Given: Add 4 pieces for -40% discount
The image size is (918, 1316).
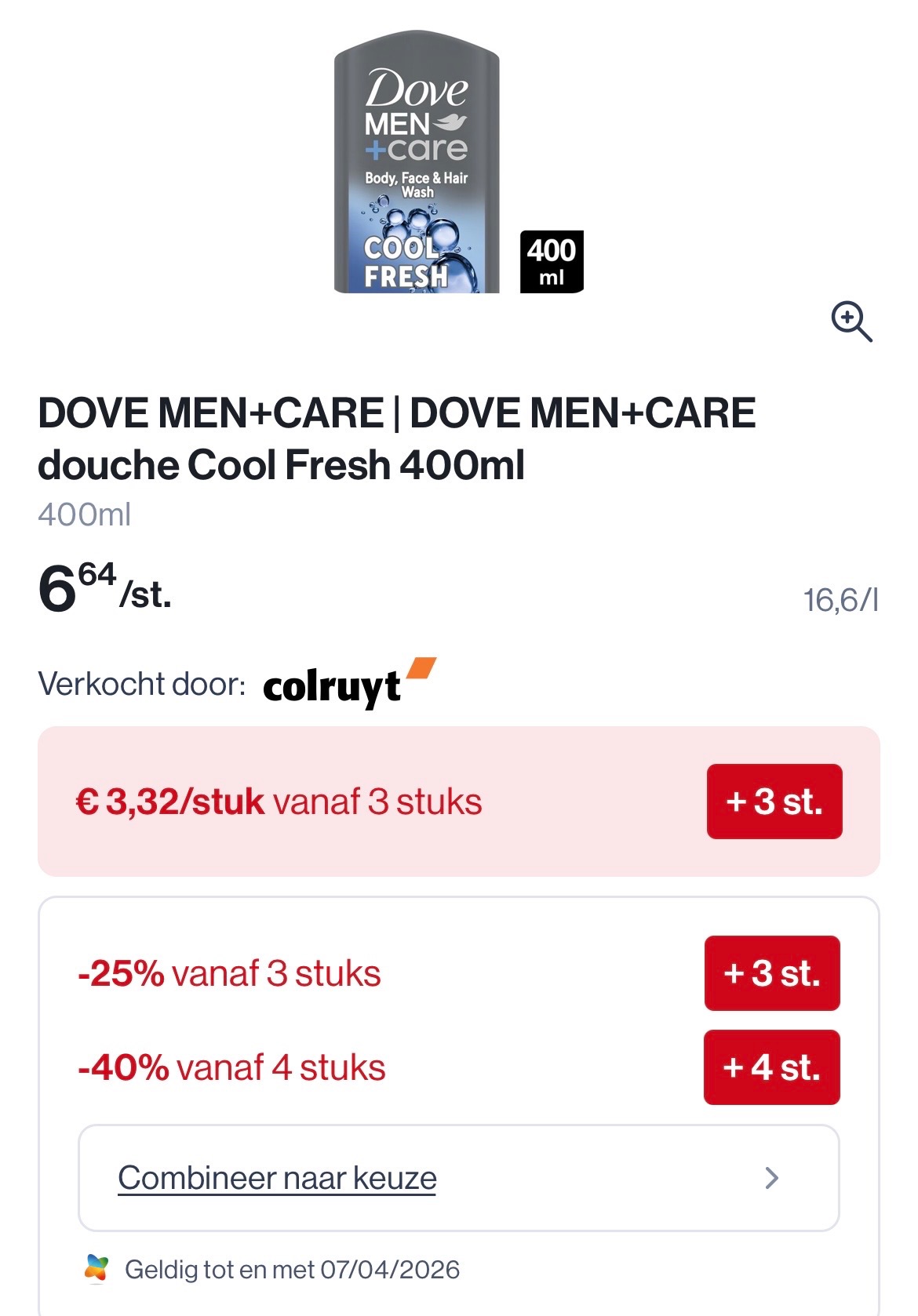Looking at the screenshot, I should point(771,1067).
